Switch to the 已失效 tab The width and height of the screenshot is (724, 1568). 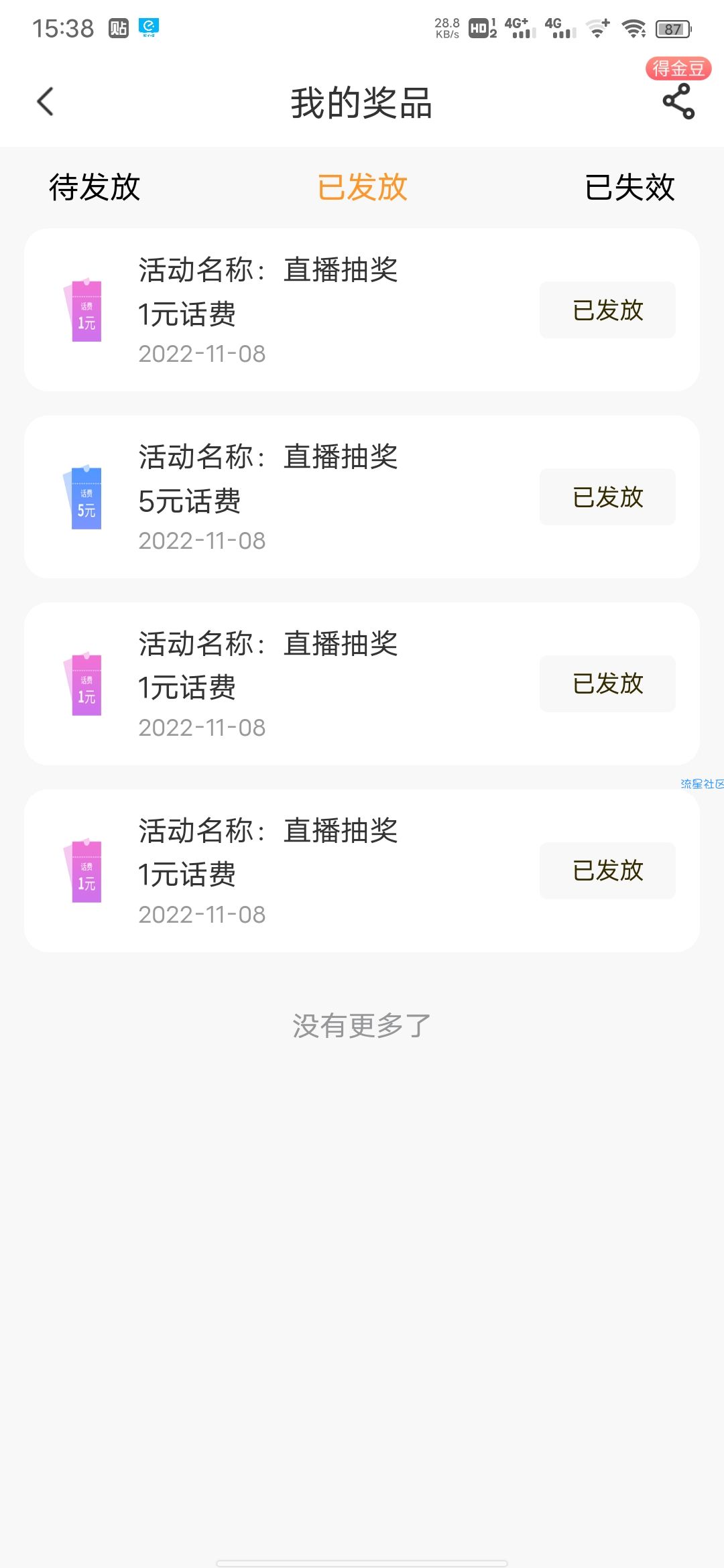tap(629, 187)
